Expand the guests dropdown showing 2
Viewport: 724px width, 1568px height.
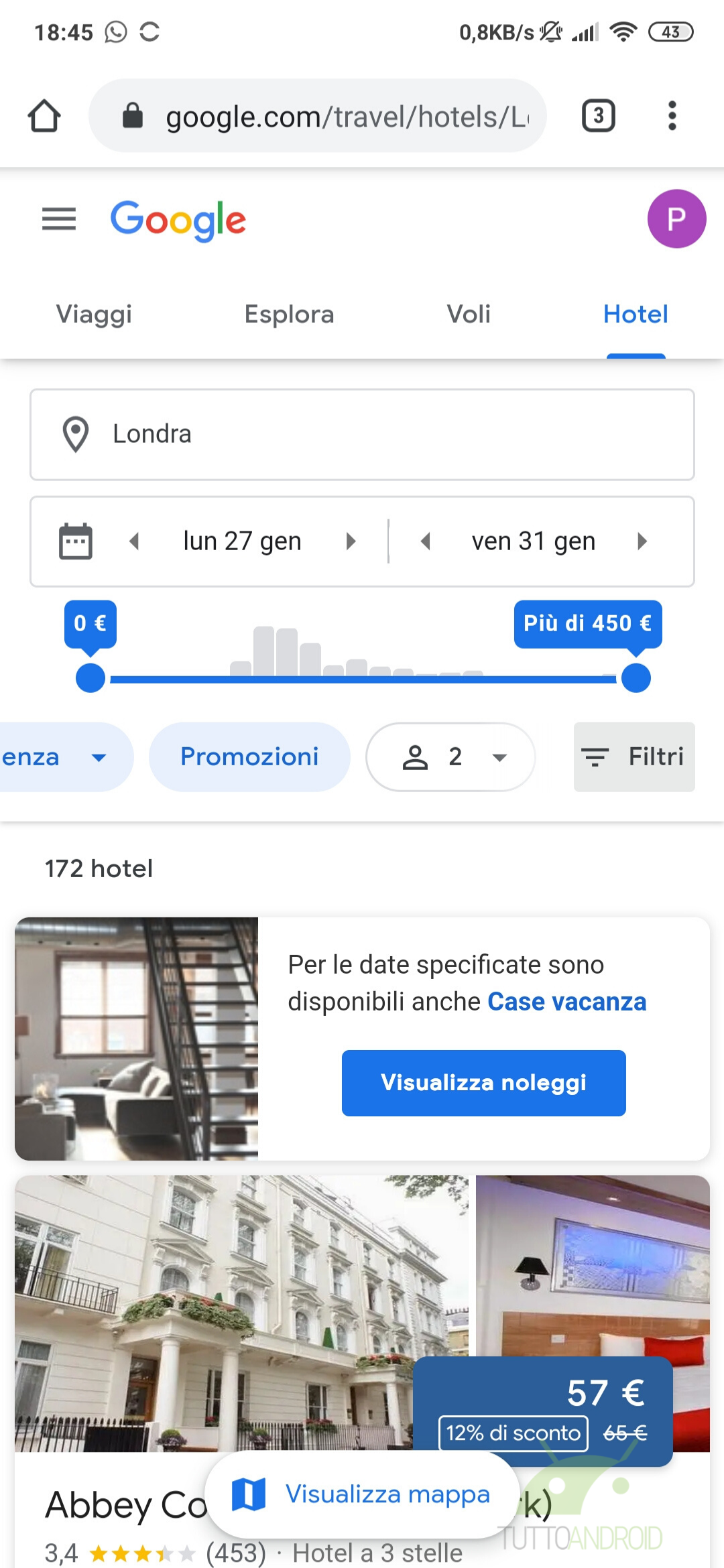pyautogui.click(x=450, y=757)
